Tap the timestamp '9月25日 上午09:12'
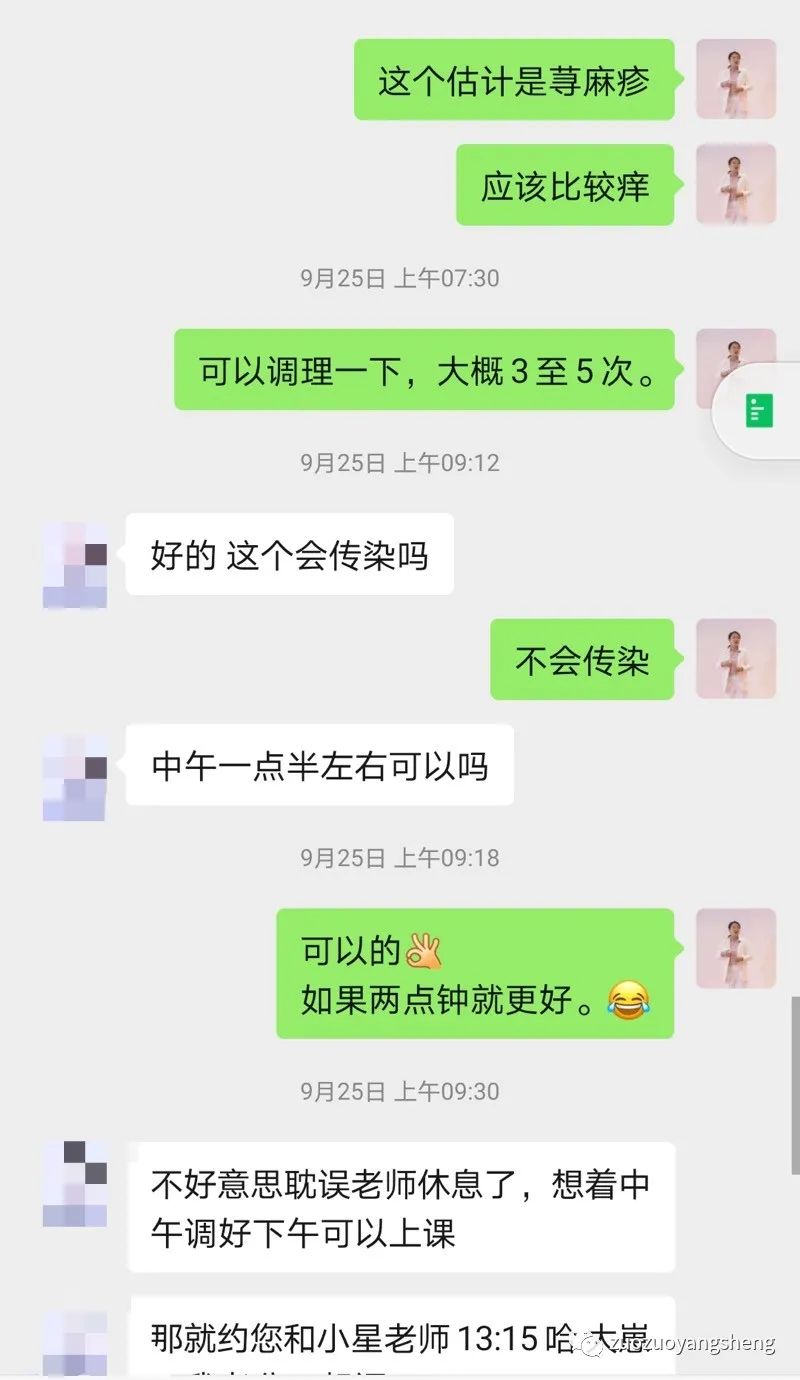The height and width of the screenshot is (1380, 800). (400, 462)
